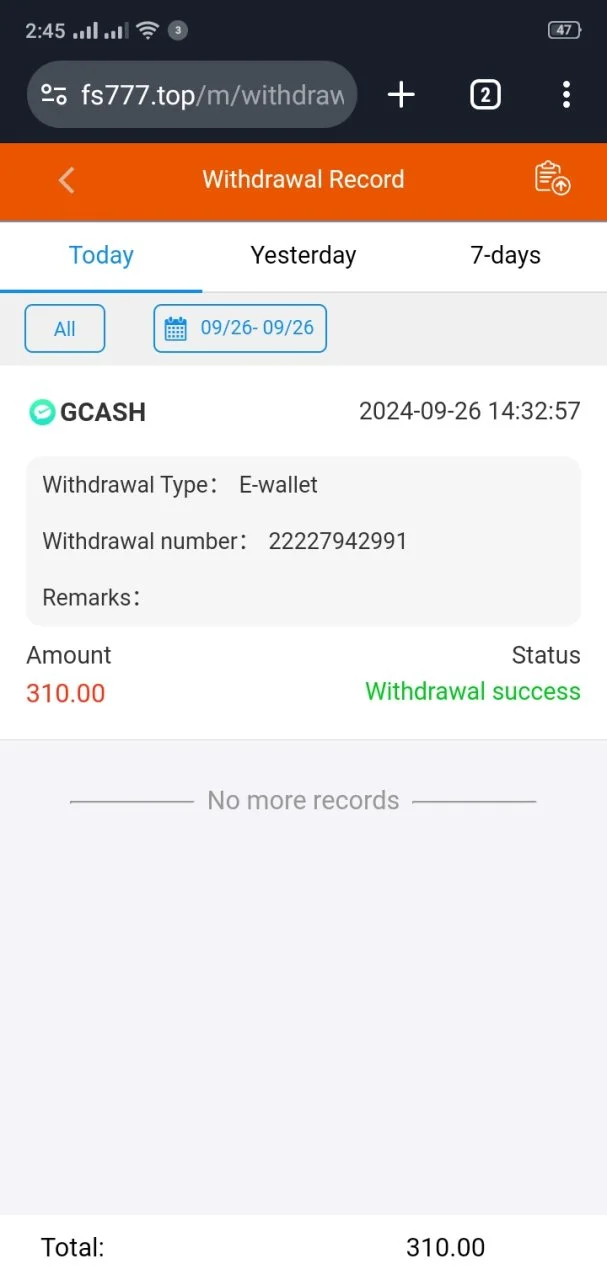Open the 09/26-09/26 date range picker
The width and height of the screenshot is (607, 1280).
240,329
